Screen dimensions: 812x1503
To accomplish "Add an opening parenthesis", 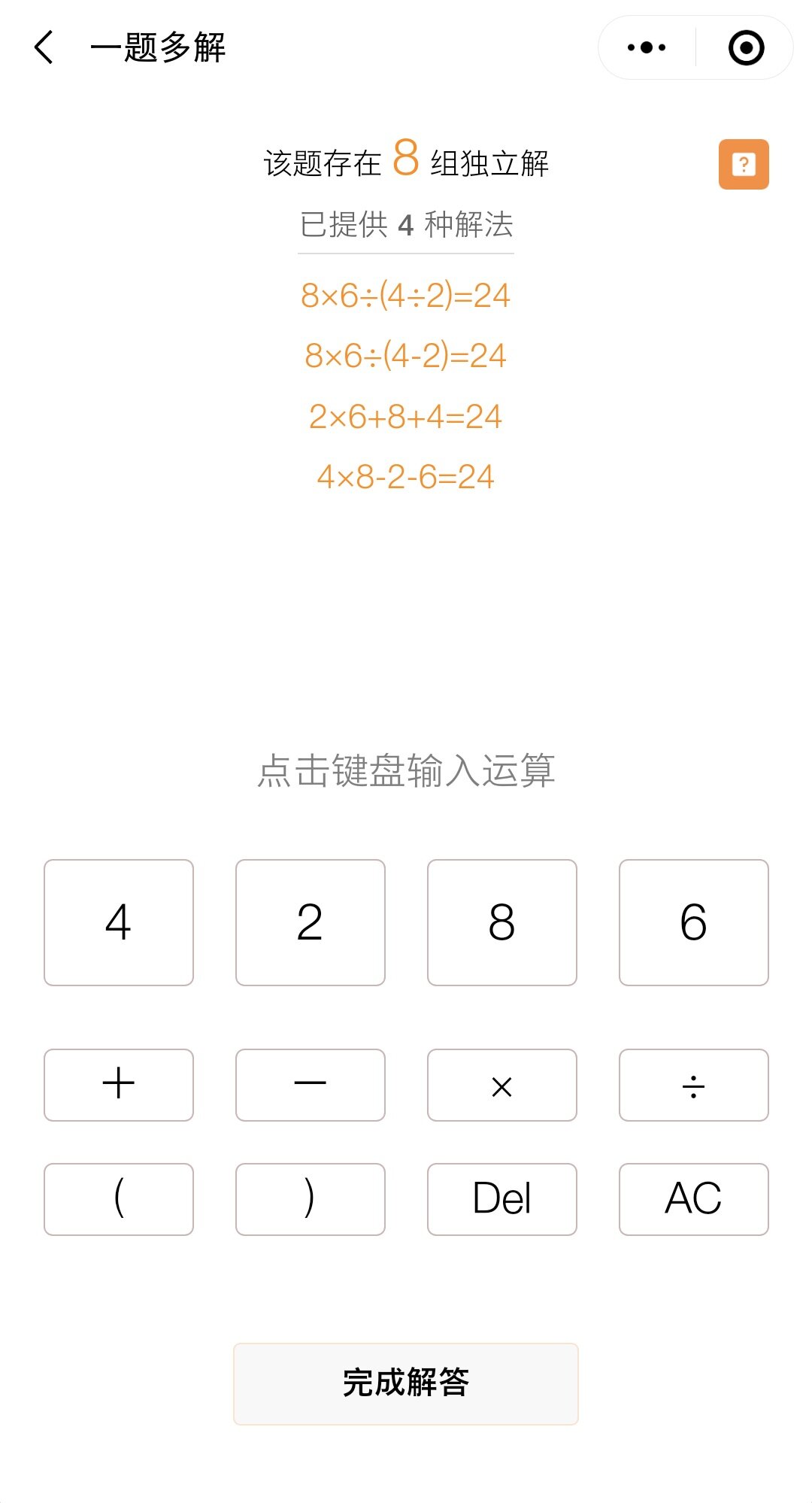I will (x=119, y=1199).
